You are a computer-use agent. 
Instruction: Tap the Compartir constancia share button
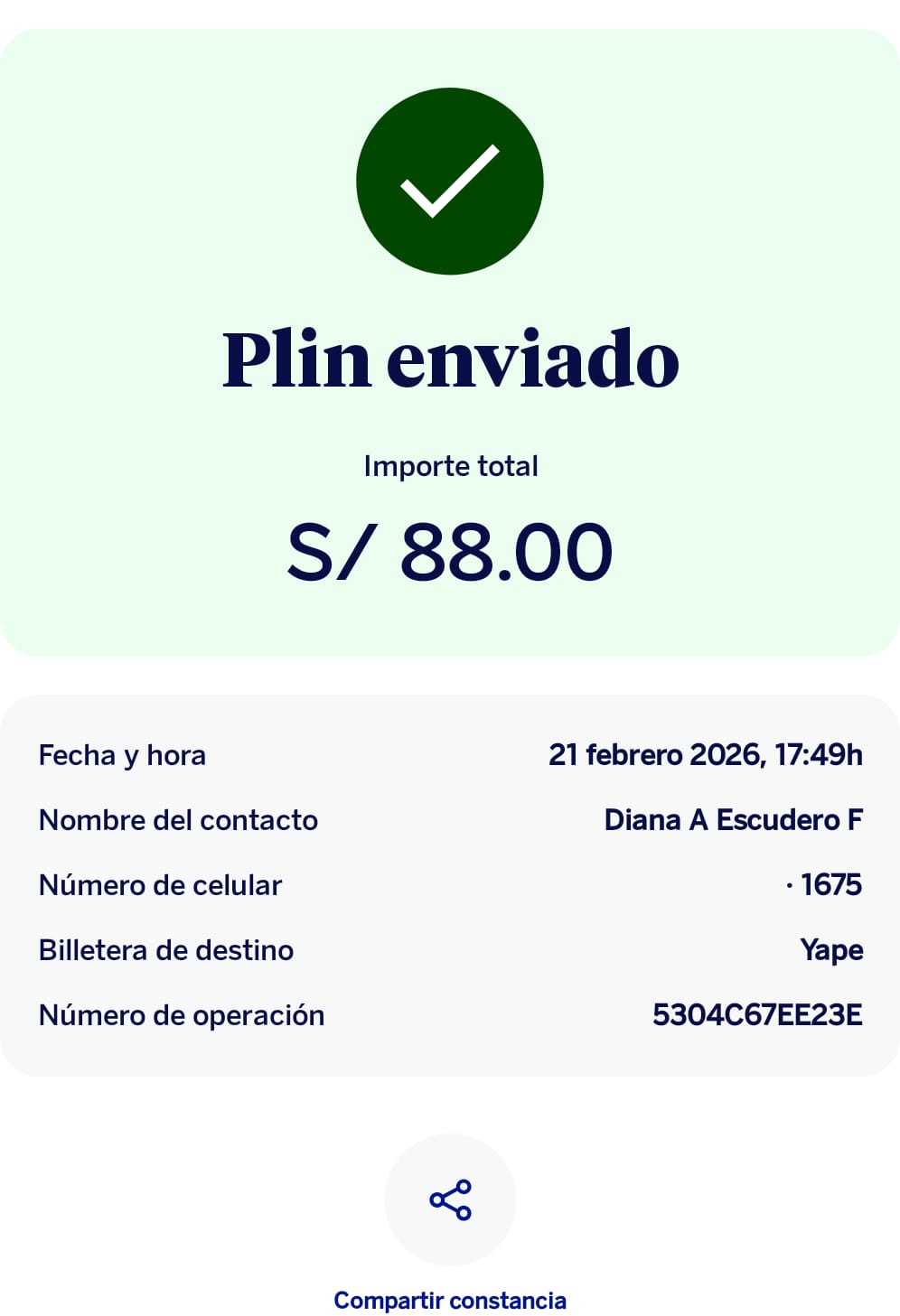pos(450,1199)
